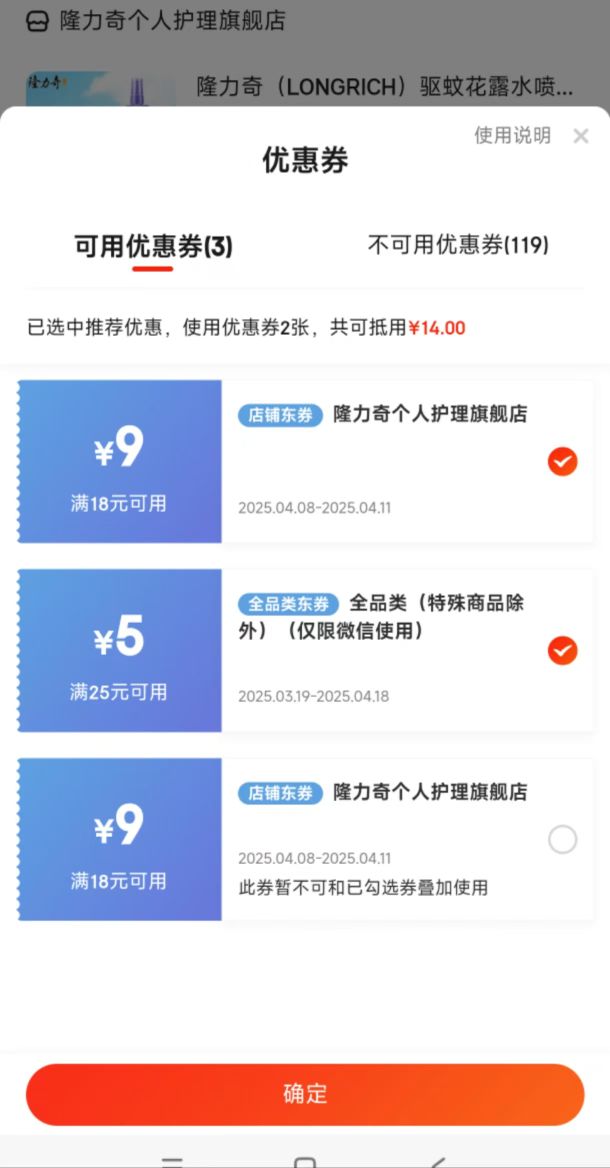
Task: Go to the system home screen
Action: pos(305,1161)
